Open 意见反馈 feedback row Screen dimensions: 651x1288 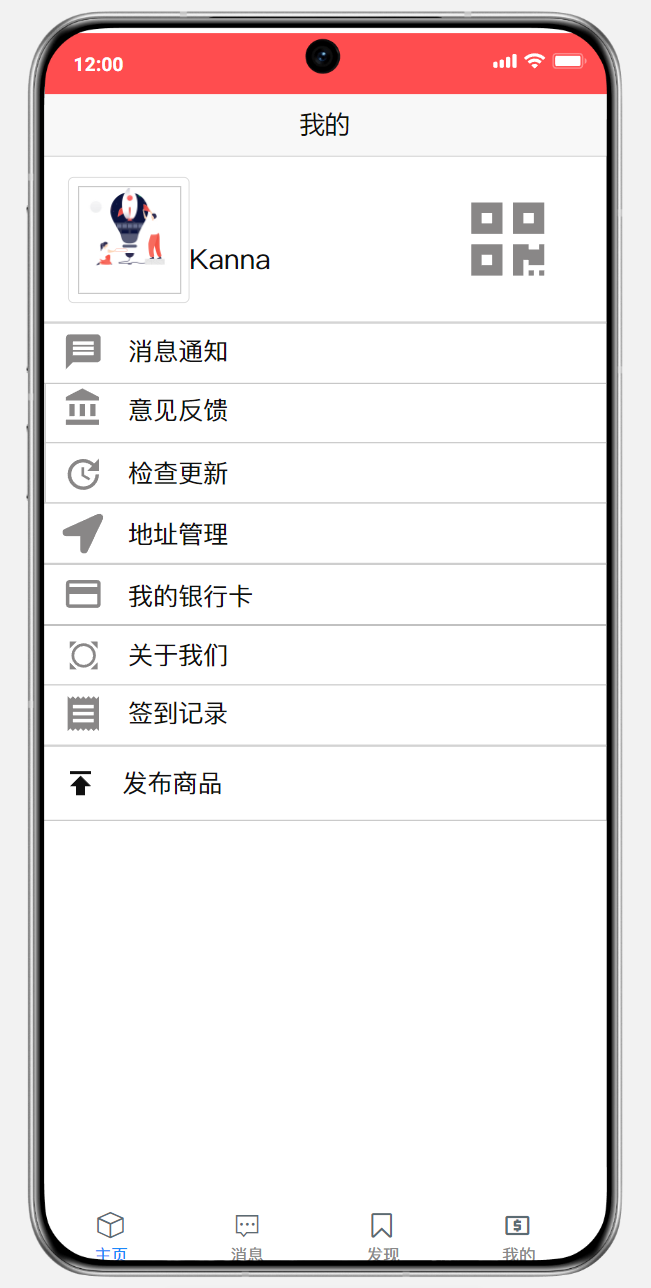tap(325, 411)
